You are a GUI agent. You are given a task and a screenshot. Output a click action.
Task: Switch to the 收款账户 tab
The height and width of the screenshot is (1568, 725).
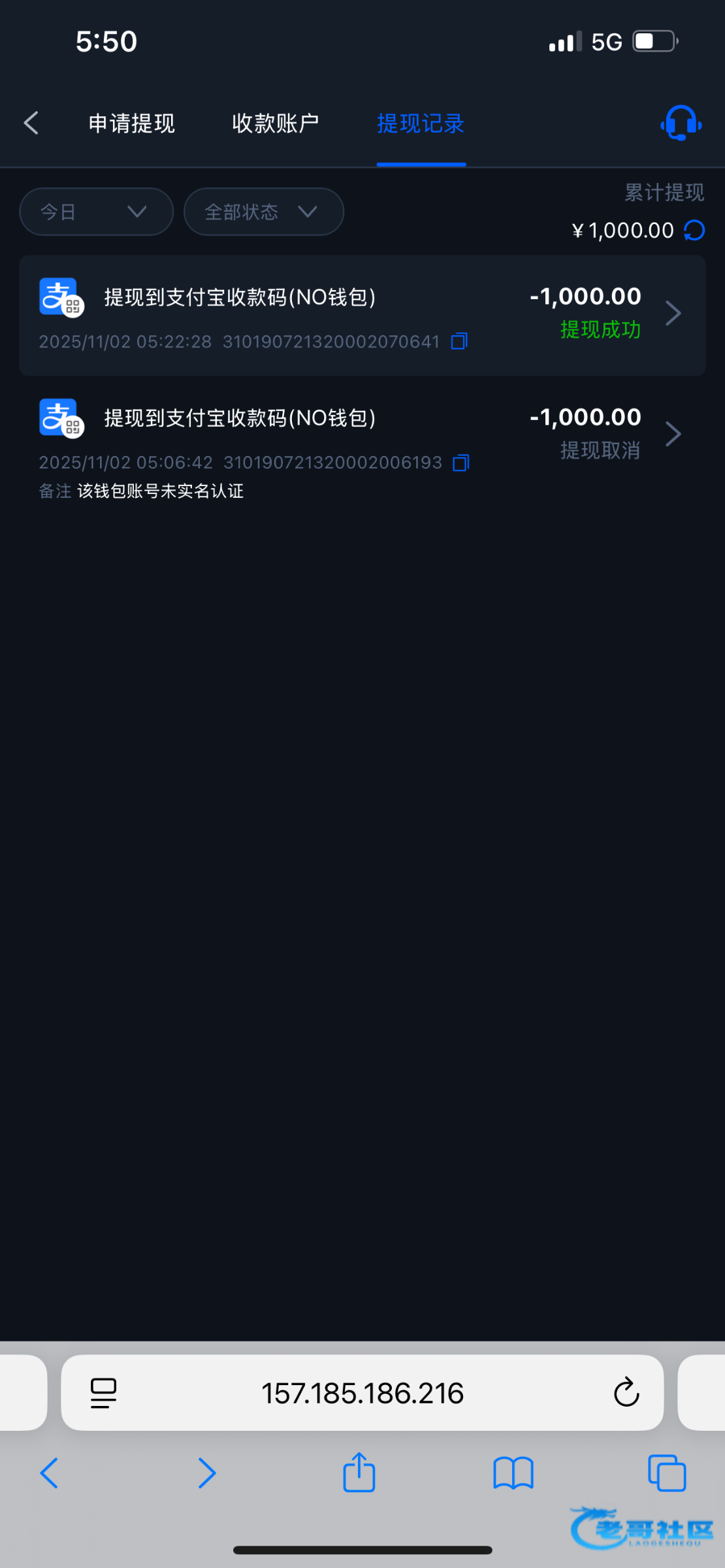point(275,123)
